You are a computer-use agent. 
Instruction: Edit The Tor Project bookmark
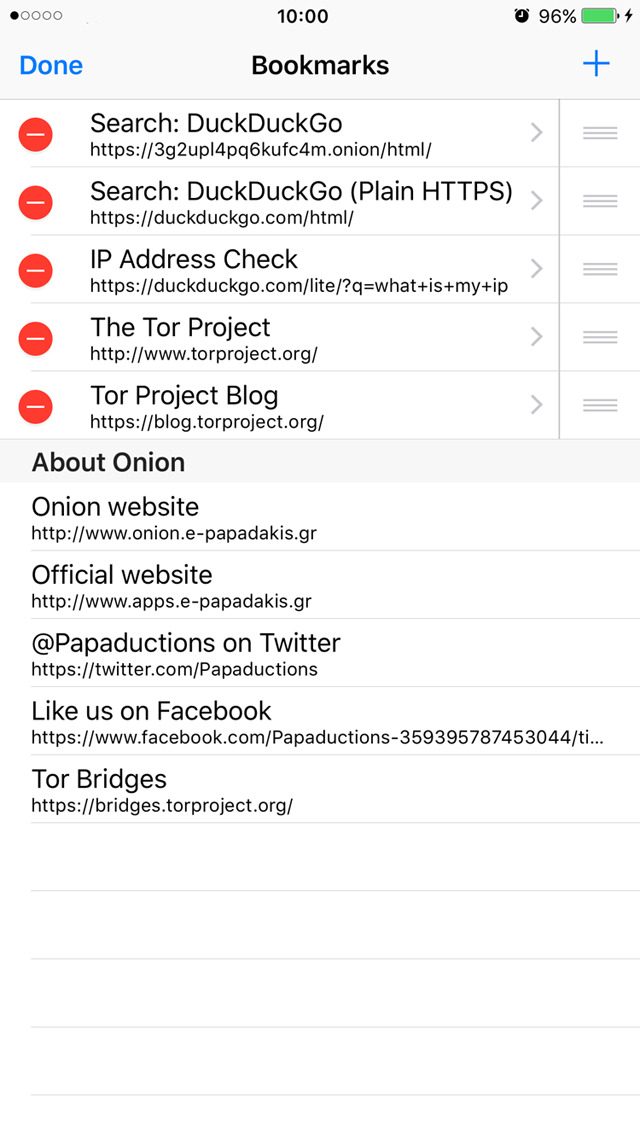click(315, 338)
